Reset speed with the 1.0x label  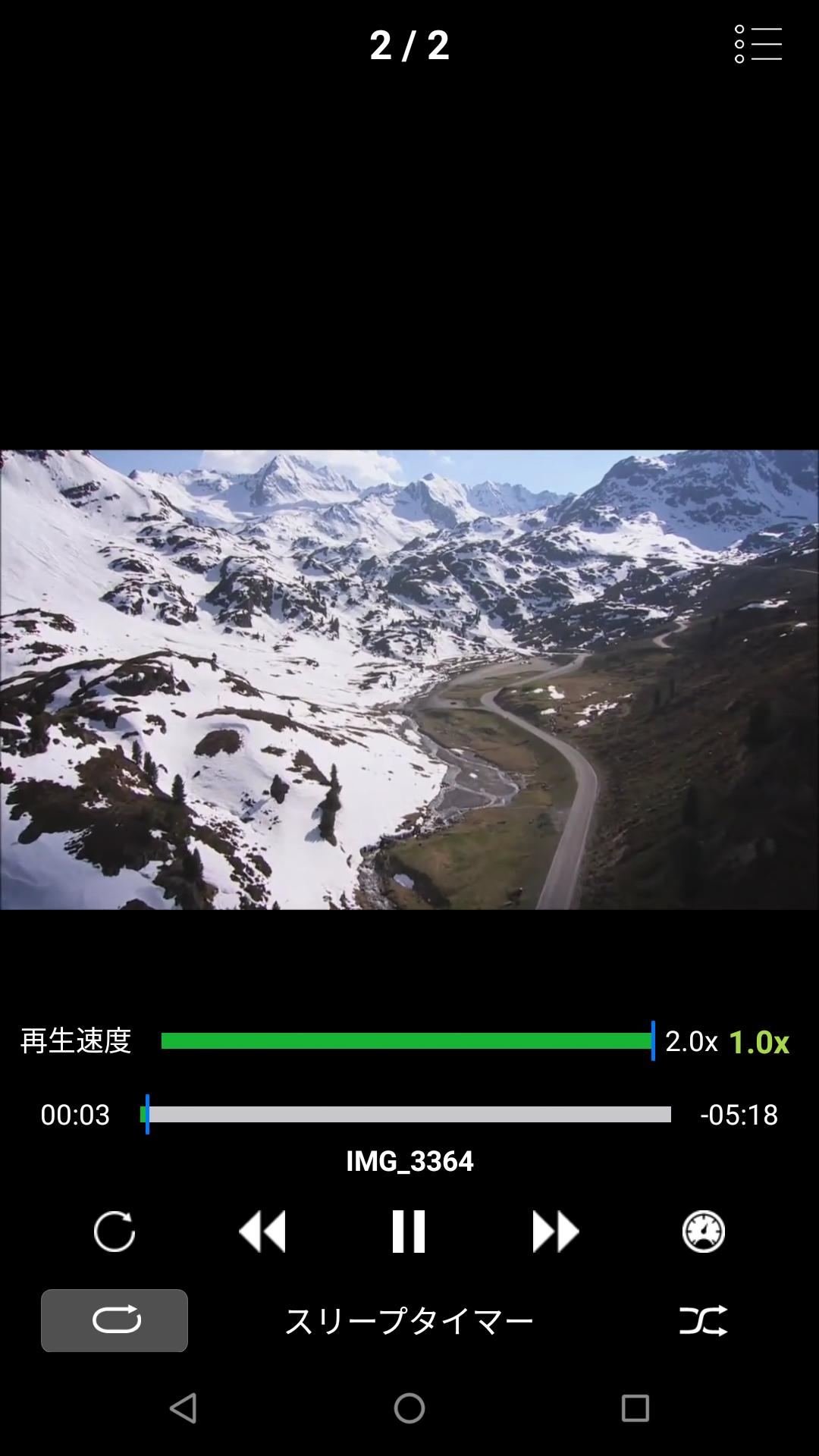tap(758, 1042)
